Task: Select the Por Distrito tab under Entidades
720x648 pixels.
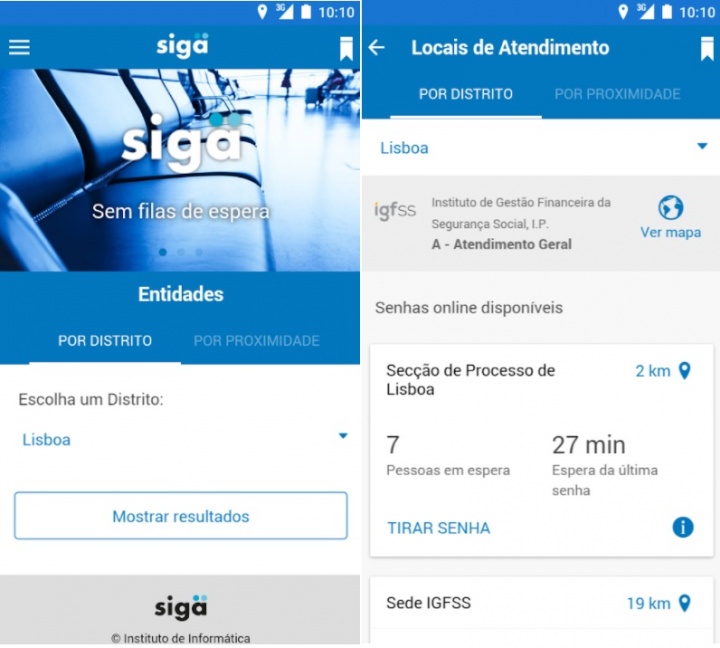Action: click(105, 341)
